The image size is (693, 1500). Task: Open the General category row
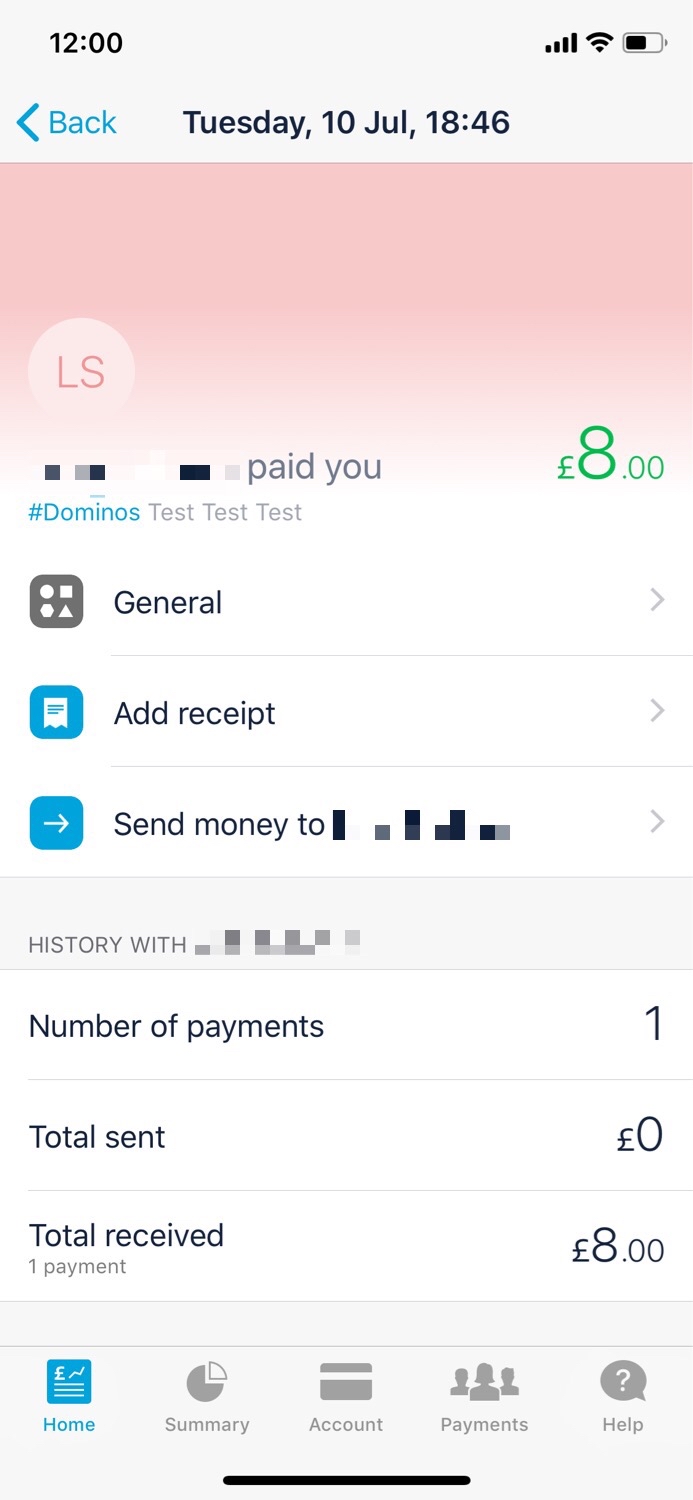pyautogui.click(x=346, y=601)
